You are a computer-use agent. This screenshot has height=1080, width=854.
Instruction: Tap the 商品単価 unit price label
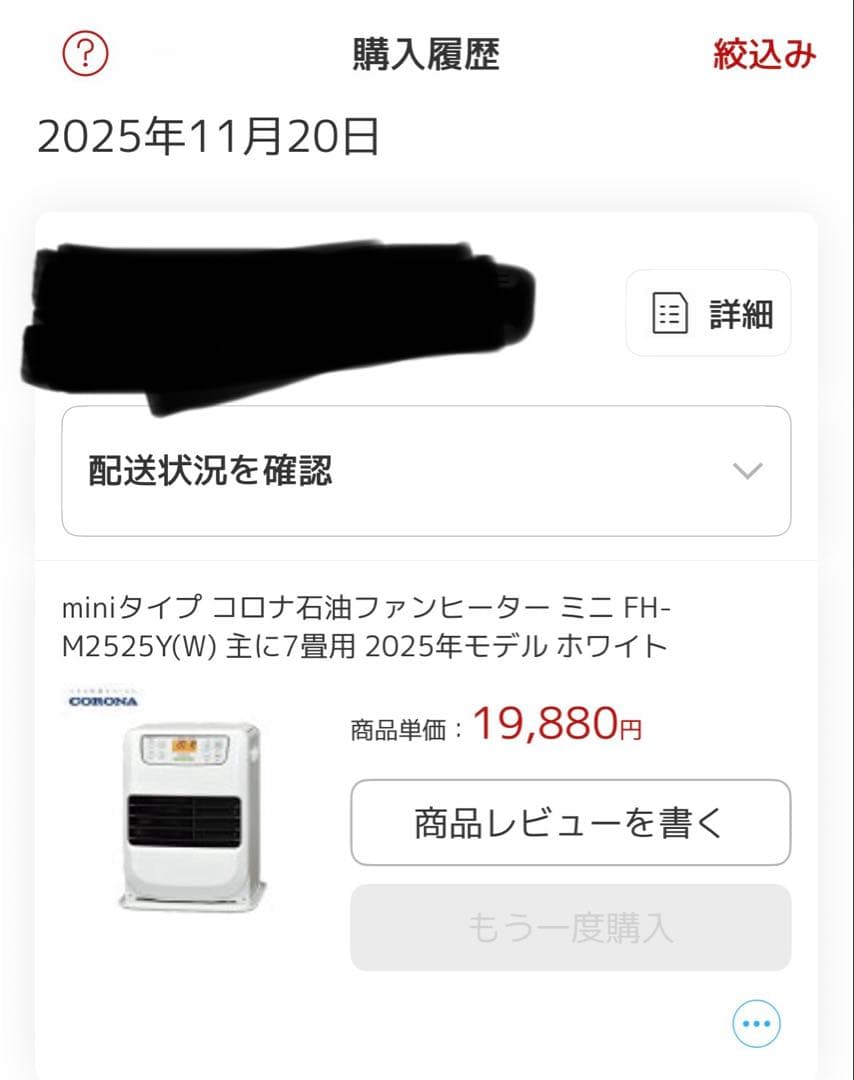coord(398,727)
